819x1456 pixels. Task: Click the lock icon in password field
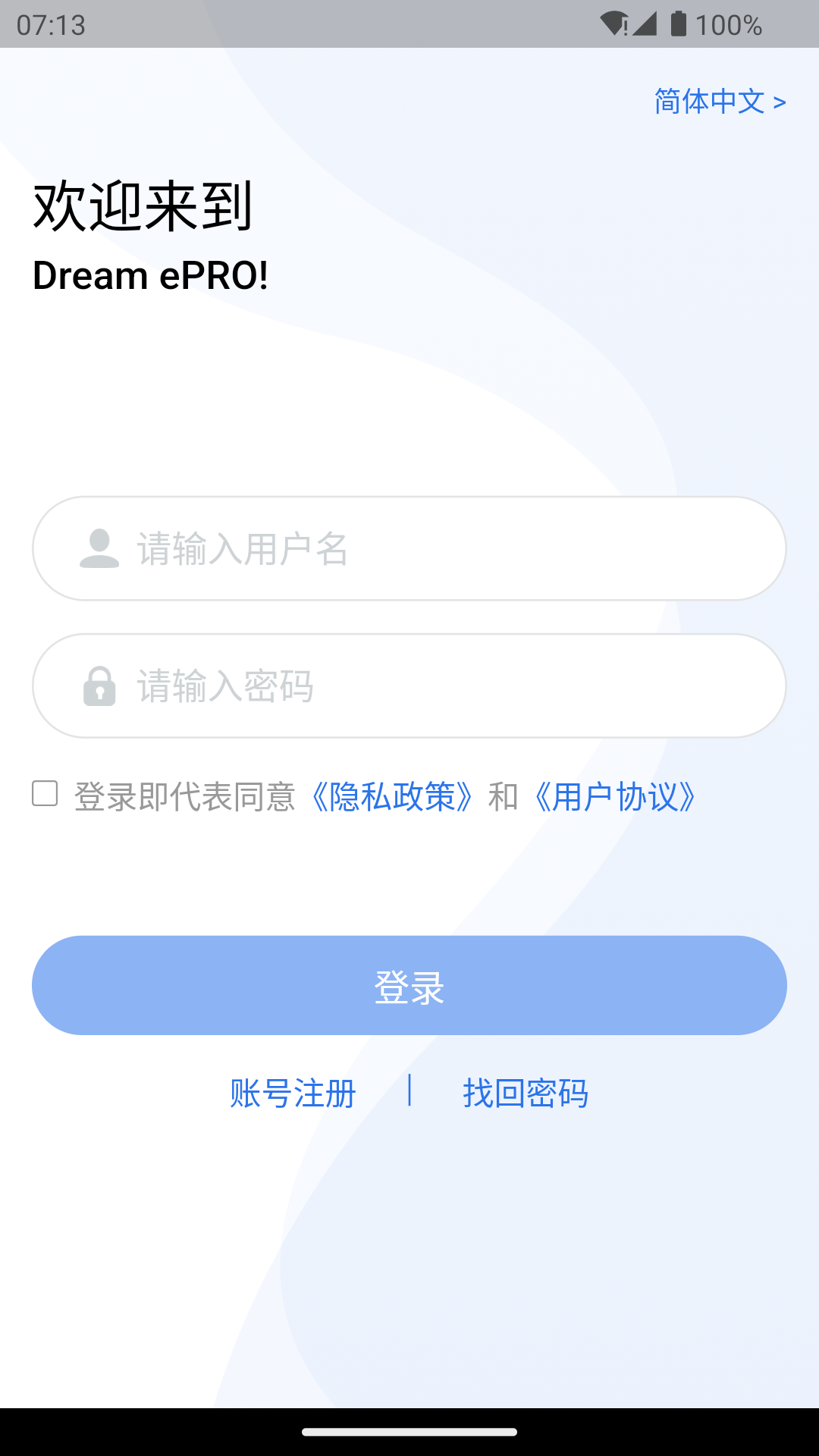[99, 686]
